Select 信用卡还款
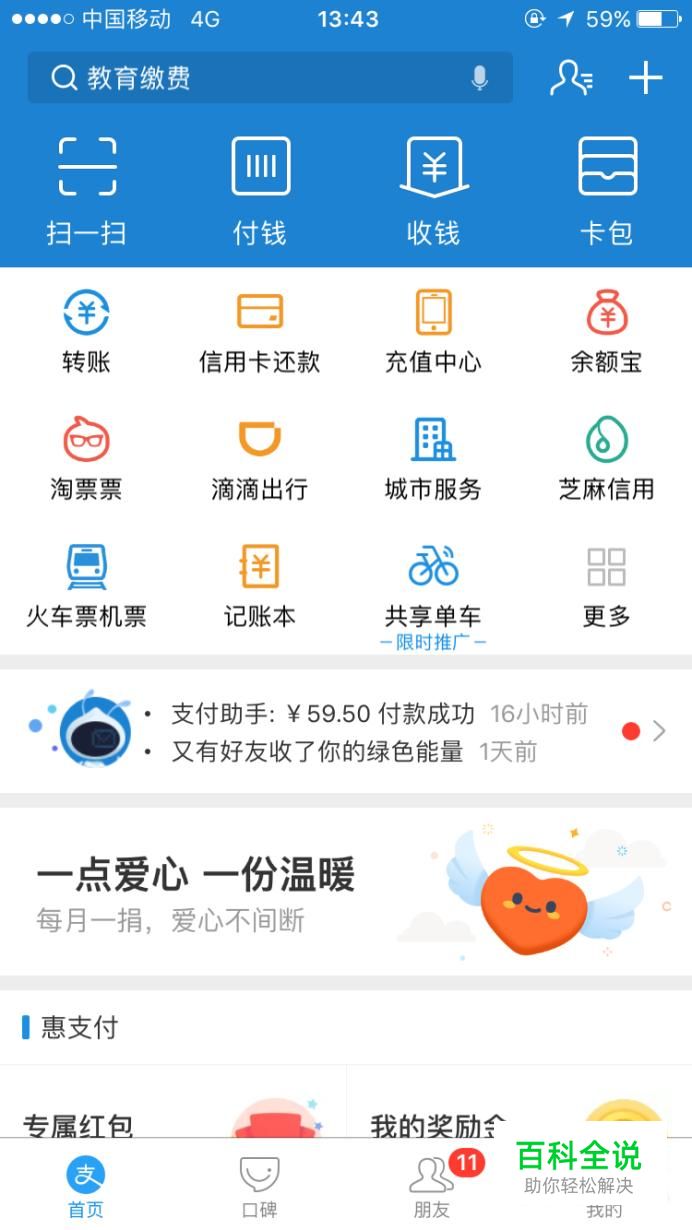This screenshot has height=1230, width=692. pos(260,332)
